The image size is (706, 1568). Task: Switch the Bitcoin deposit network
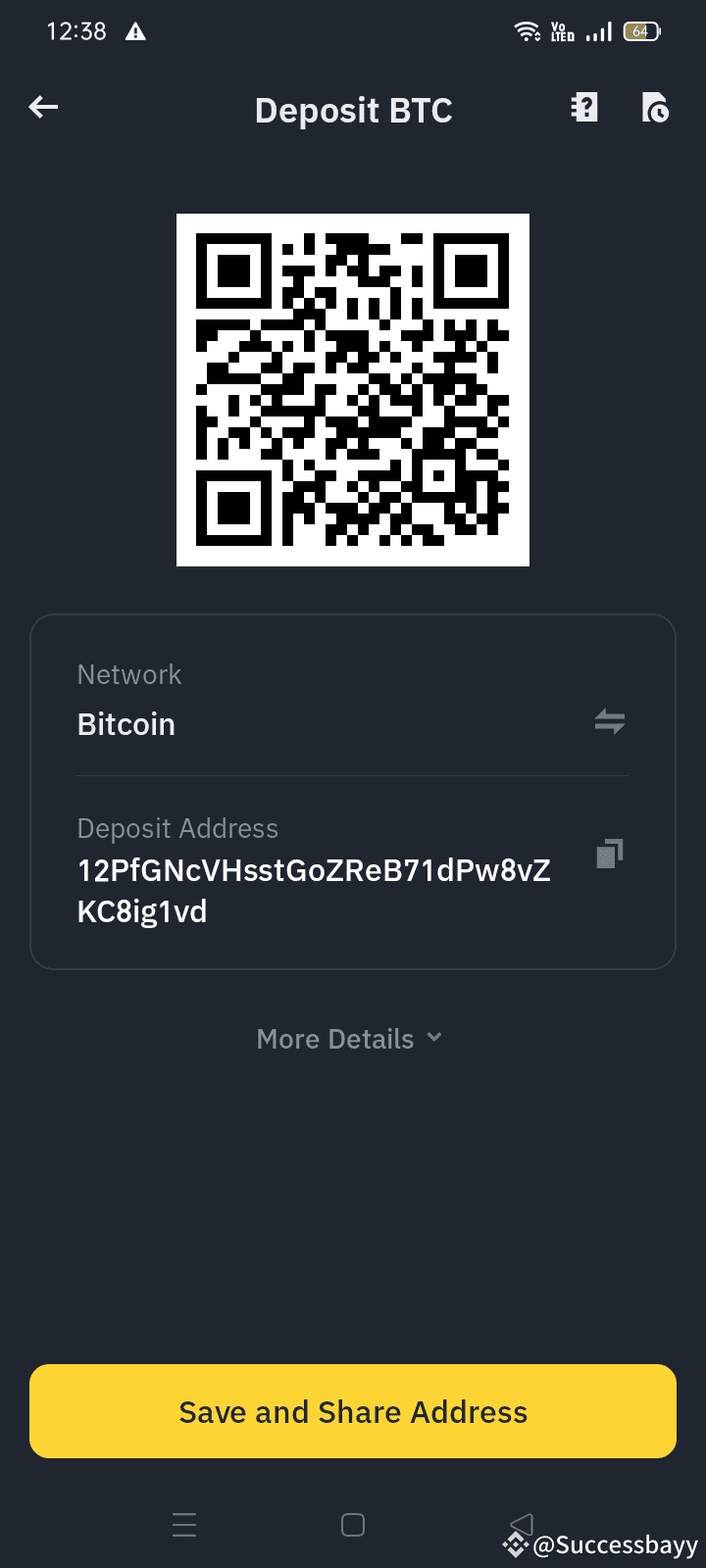pyautogui.click(x=609, y=723)
